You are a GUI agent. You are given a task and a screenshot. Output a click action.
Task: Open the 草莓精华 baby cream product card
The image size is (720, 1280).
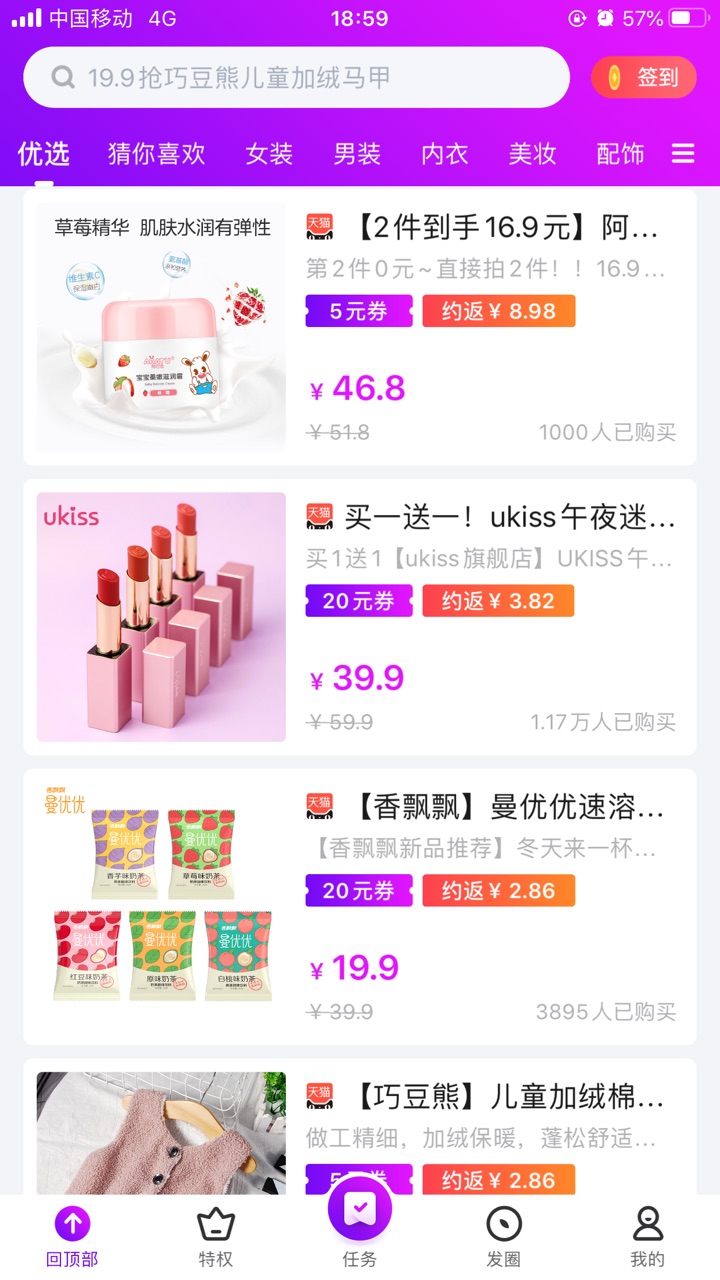pyautogui.click(x=360, y=327)
